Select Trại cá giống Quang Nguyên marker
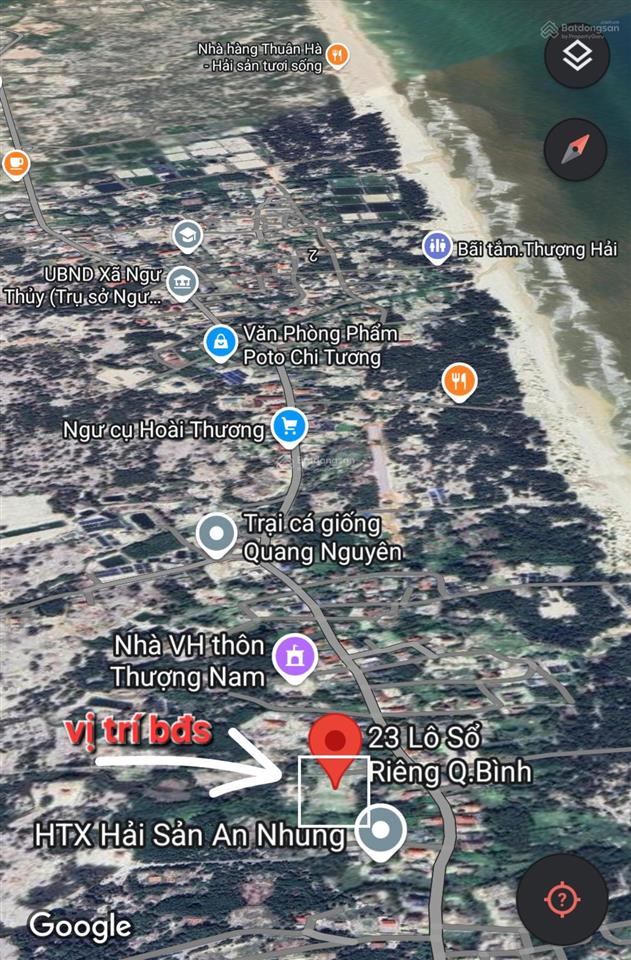The image size is (631, 960). coord(216,536)
